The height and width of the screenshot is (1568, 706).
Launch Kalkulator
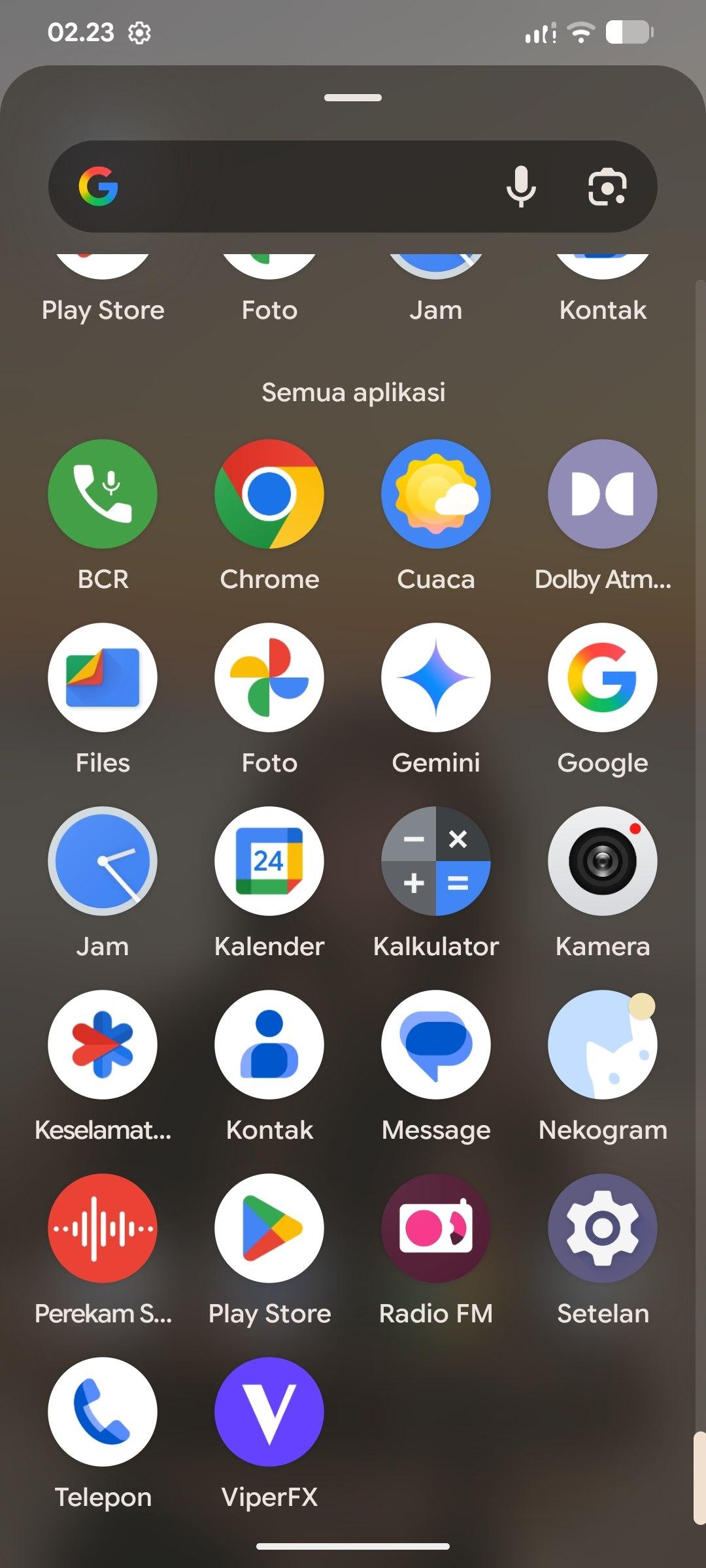(x=436, y=861)
